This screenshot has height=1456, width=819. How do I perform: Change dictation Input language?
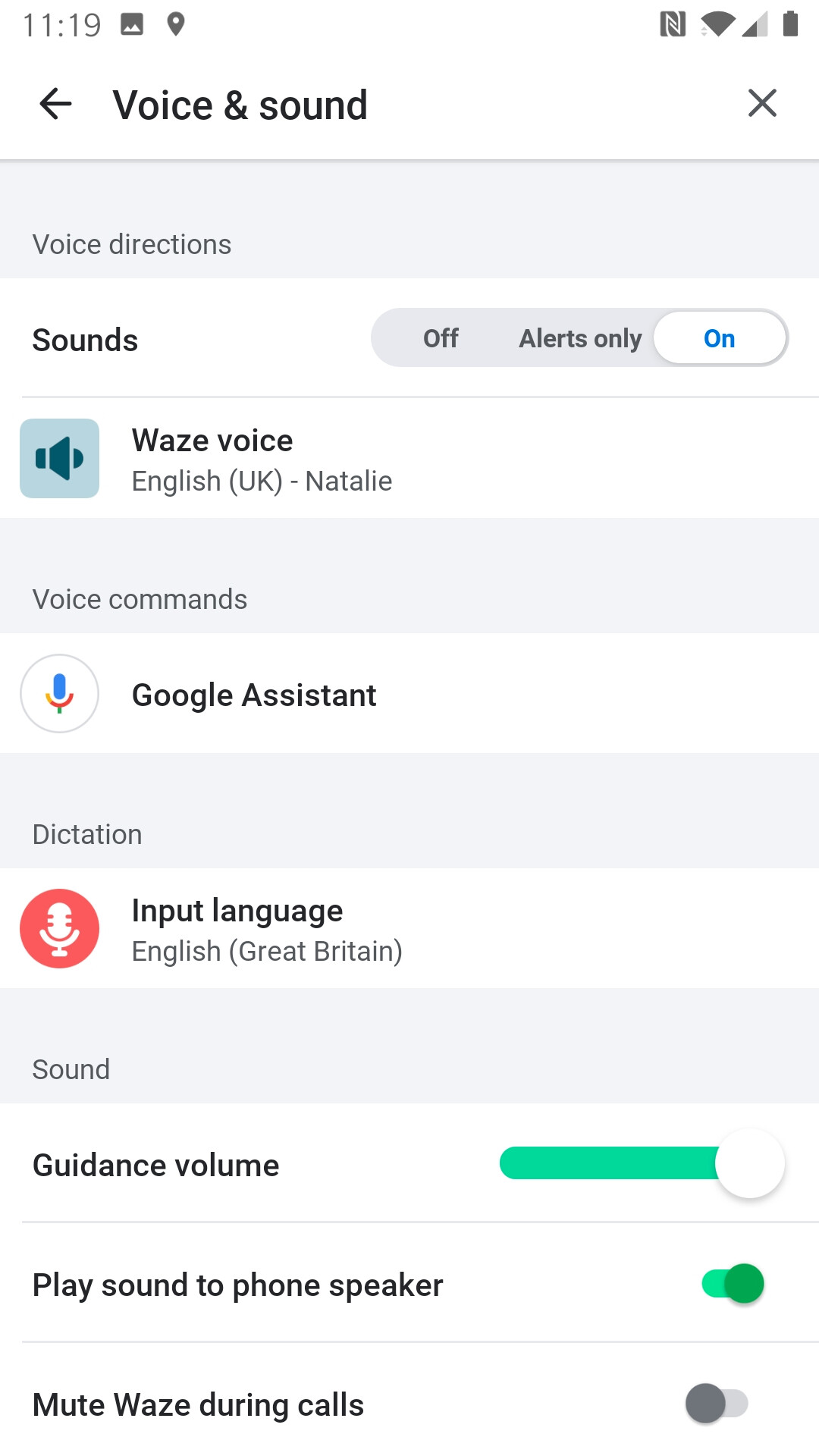click(x=409, y=929)
